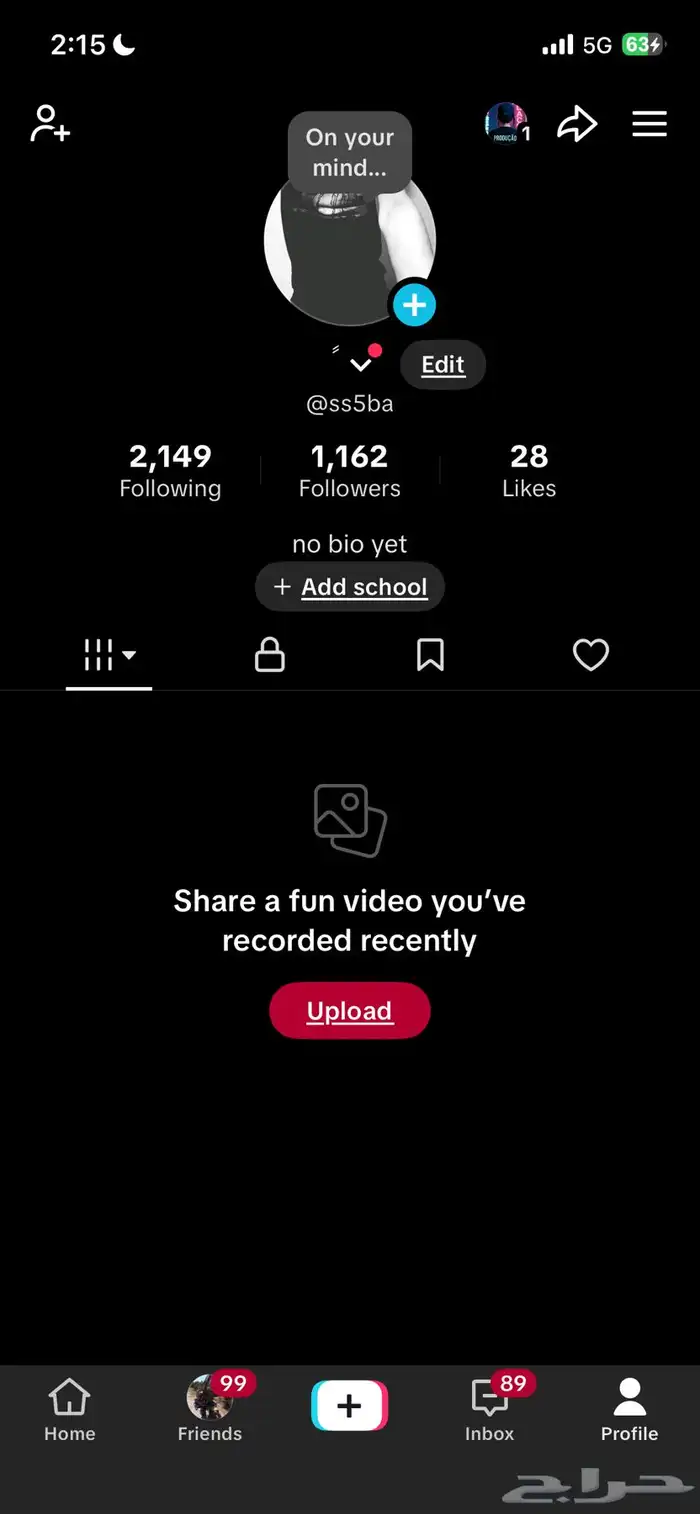The image size is (700, 1514).
Task: Tap 'no bio yet' to add bio
Action: pyautogui.click(x=350, y=544)
